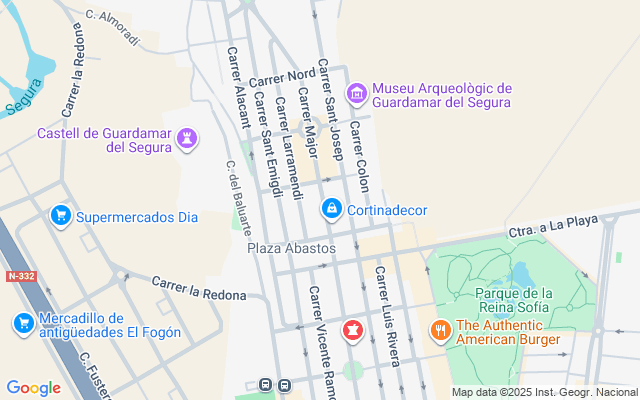Tap the red pharmacy marker
Screen dimensions: 640x400
coord(353,331)
